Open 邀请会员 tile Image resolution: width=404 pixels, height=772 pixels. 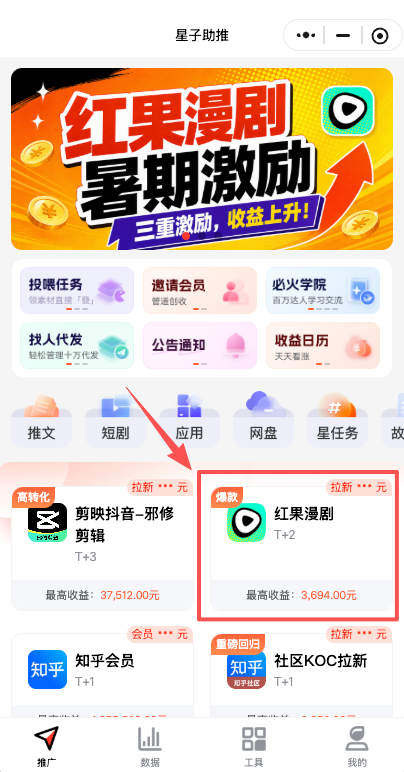click(x=200, y=290)
